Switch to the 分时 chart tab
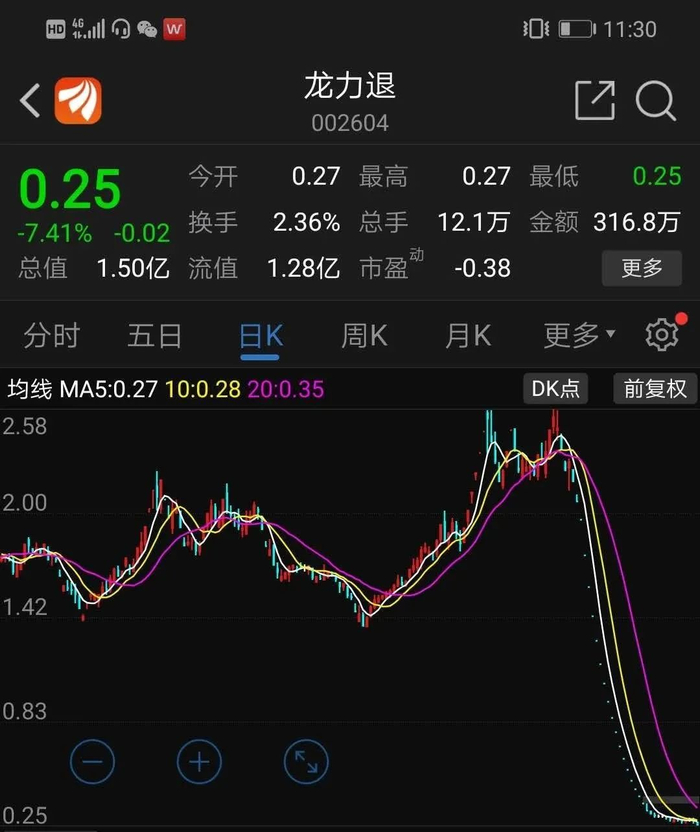 (x=51, y=336)
